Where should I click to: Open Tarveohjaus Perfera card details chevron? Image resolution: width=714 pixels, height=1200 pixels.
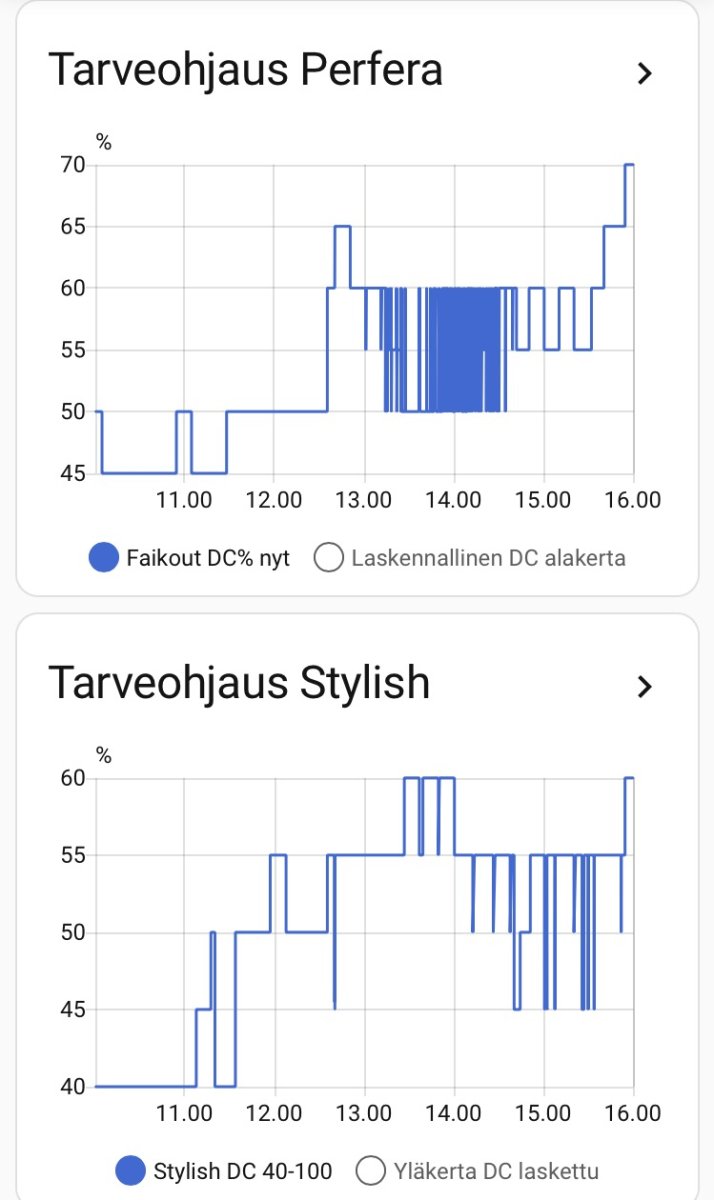645,73
